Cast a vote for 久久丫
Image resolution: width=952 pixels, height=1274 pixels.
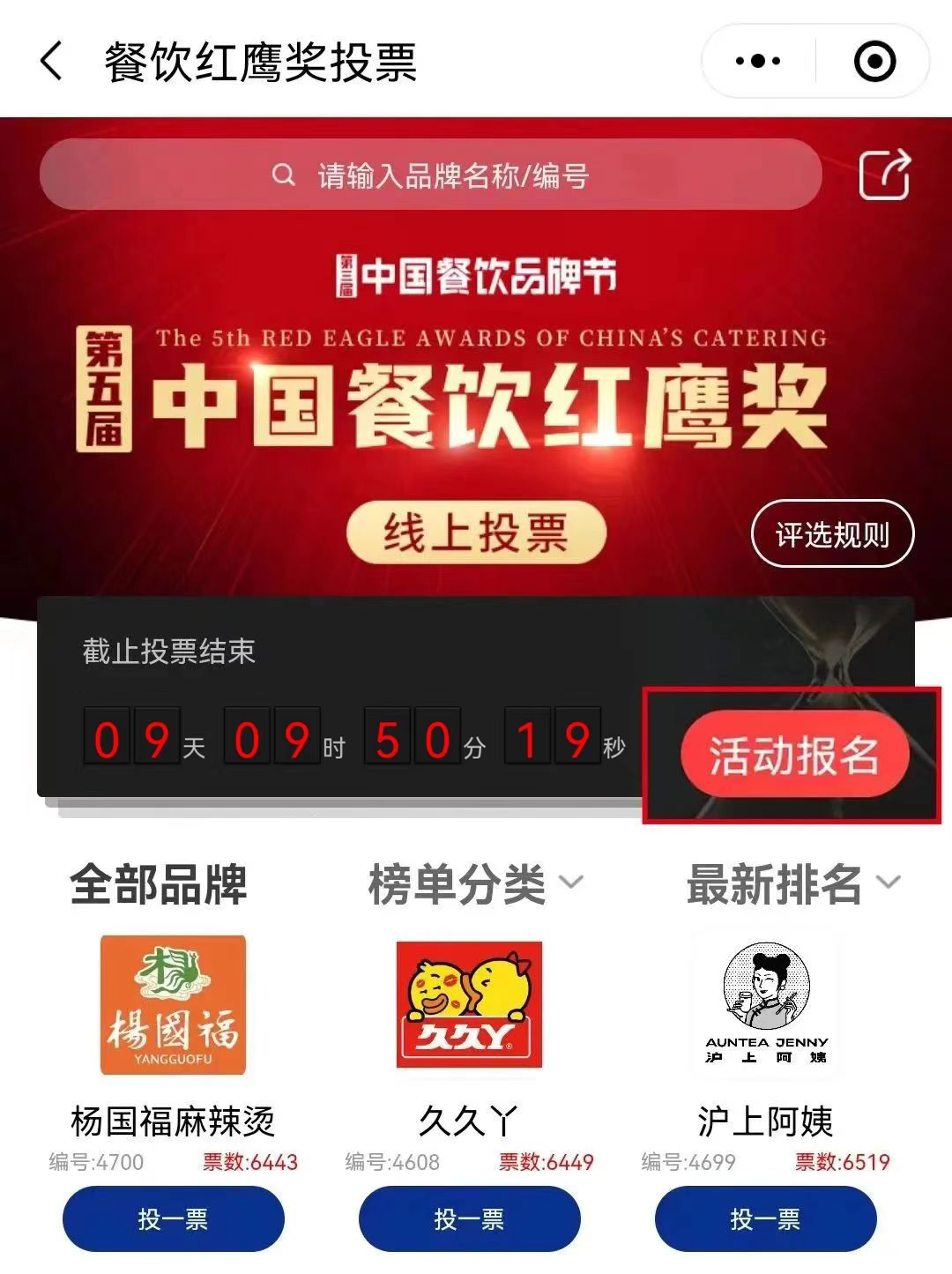(x=469, y=1219)
